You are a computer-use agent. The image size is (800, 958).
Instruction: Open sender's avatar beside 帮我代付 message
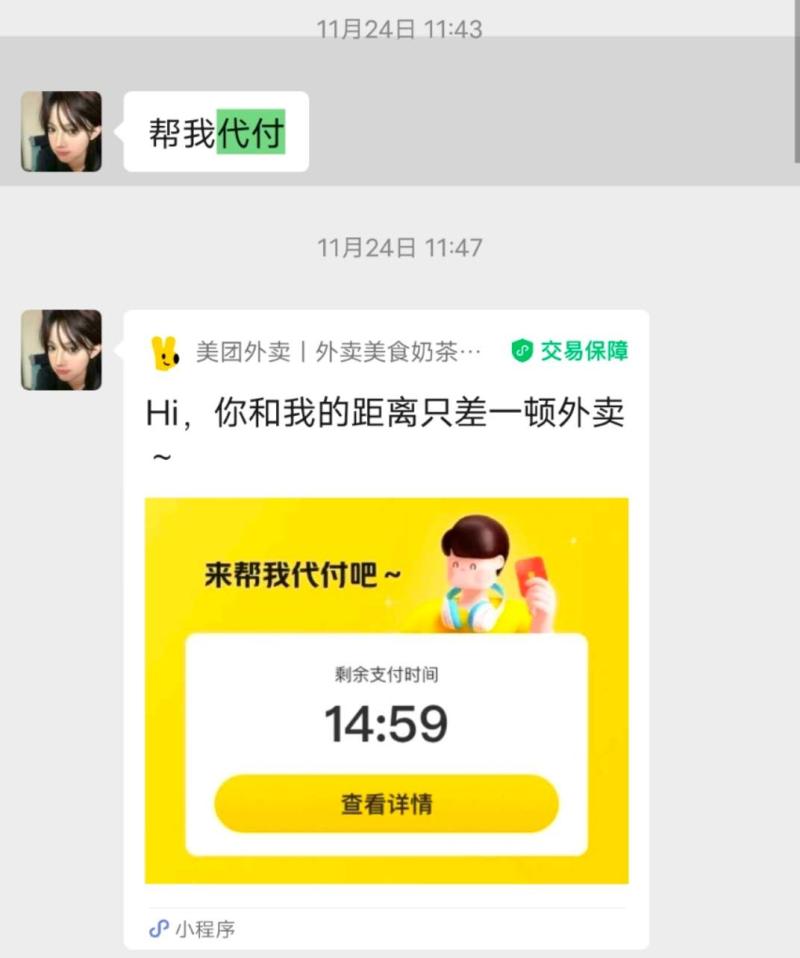tap(61, 132)
